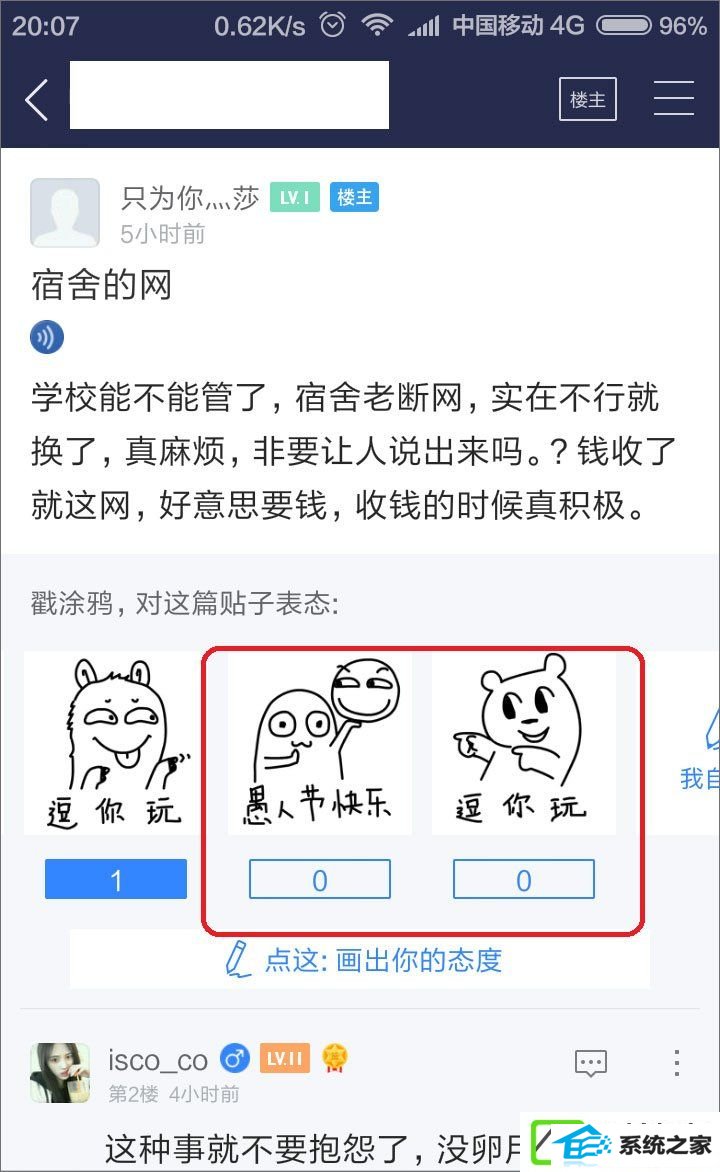The height and width of the screenshot is (1172, 720).
Task: Vote for the 愚人节快乐 doodle
Action: point(319,880)
